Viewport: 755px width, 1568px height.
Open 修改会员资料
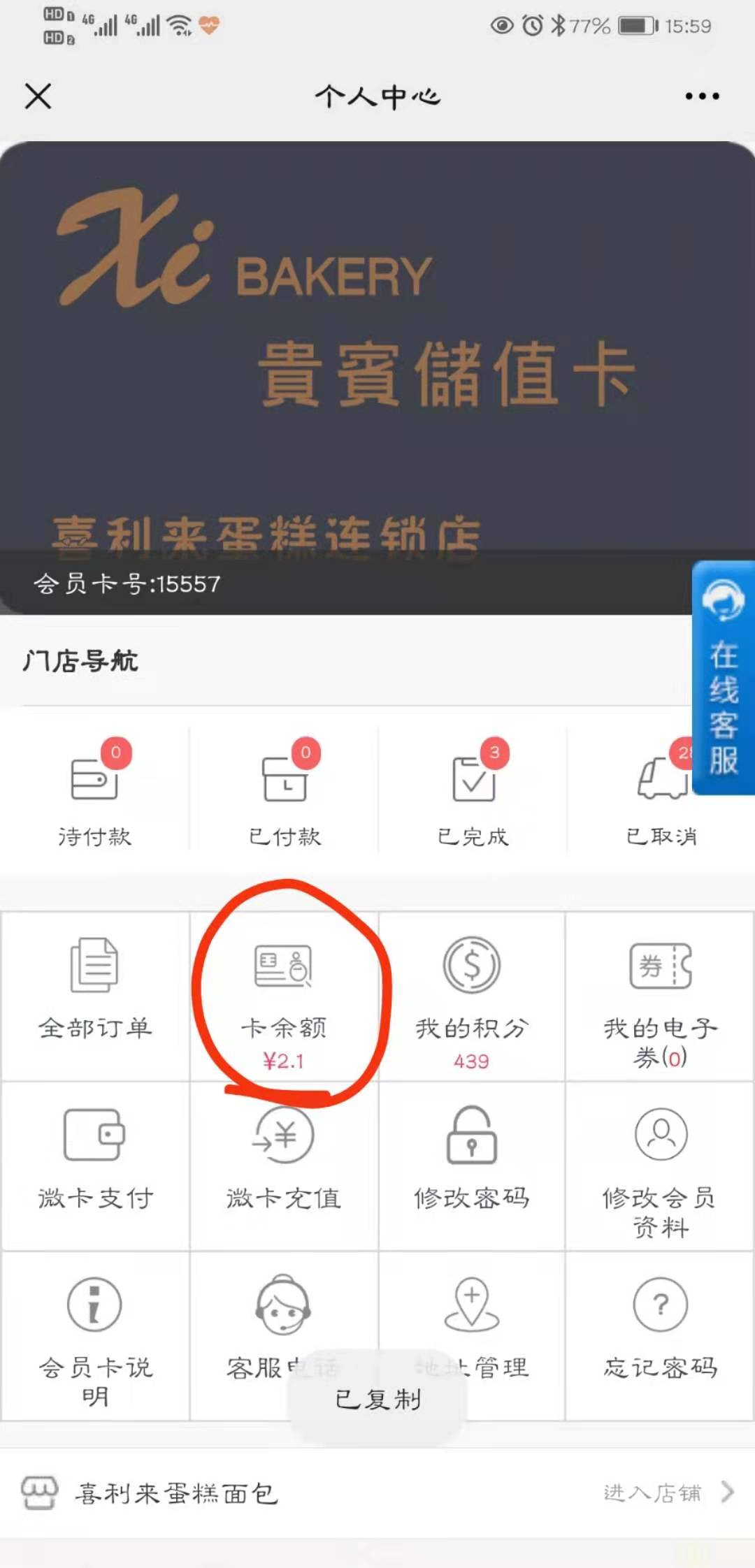click(x=660, y=1166)
